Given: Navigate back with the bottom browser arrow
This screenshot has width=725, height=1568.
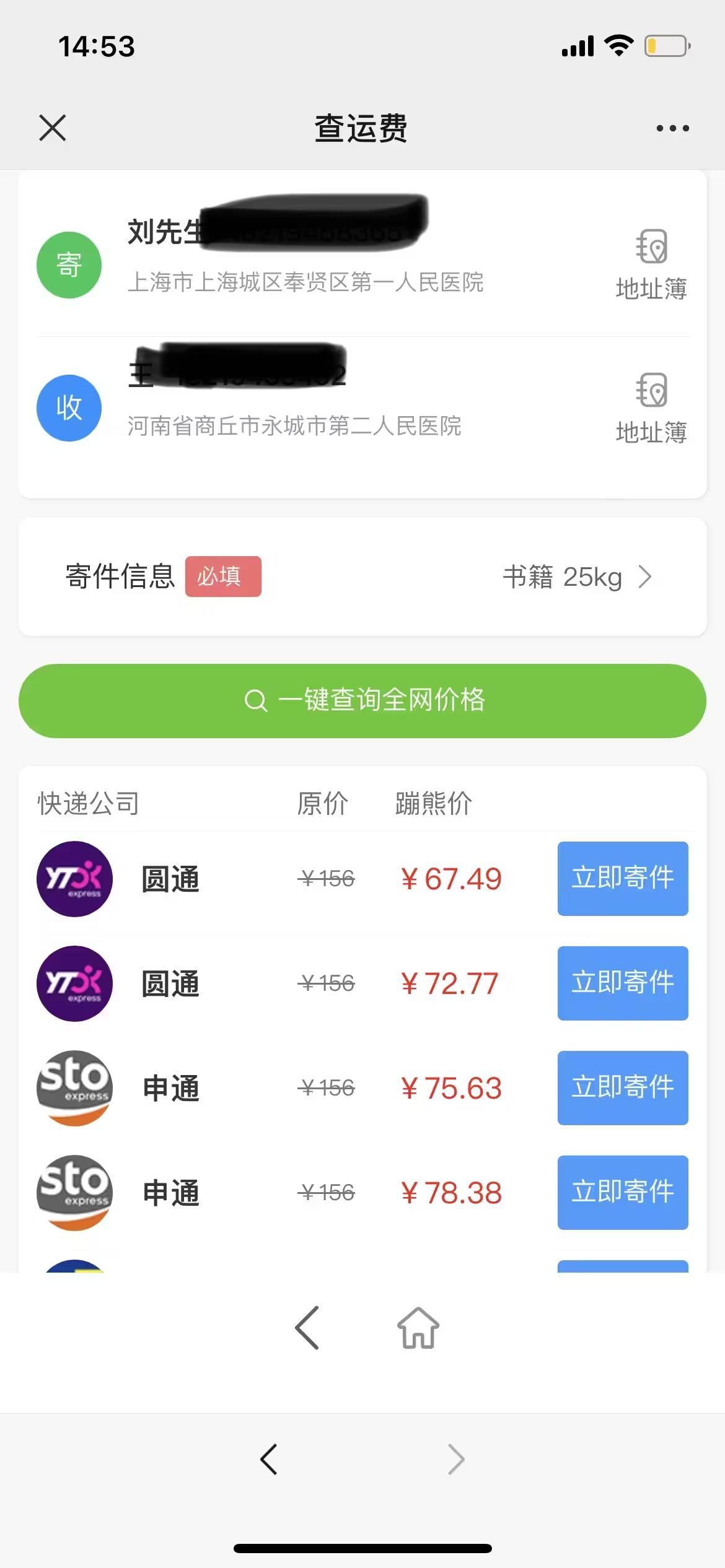Looking at the screenshot, I should (x=269, y=1460).
